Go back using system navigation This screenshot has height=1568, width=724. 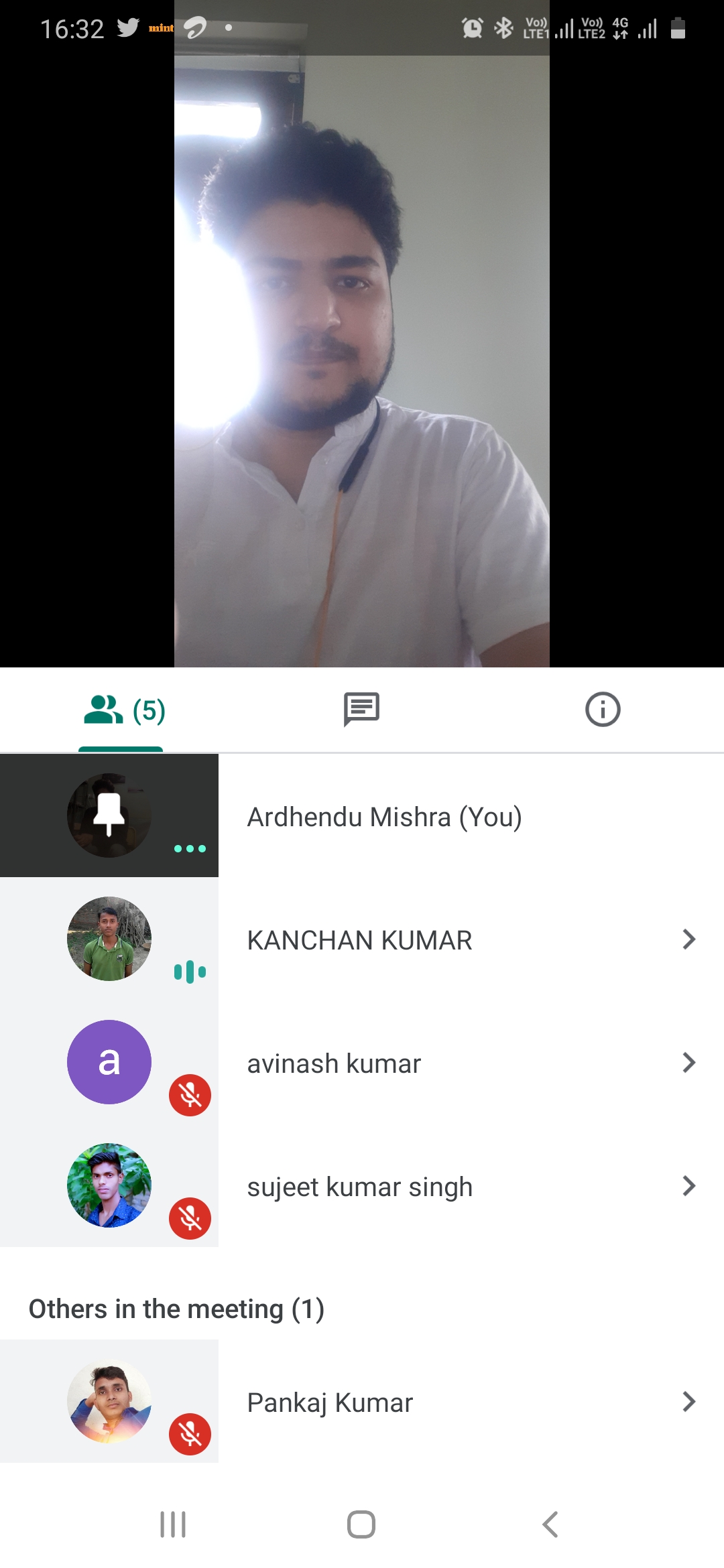click(550, 1524)
